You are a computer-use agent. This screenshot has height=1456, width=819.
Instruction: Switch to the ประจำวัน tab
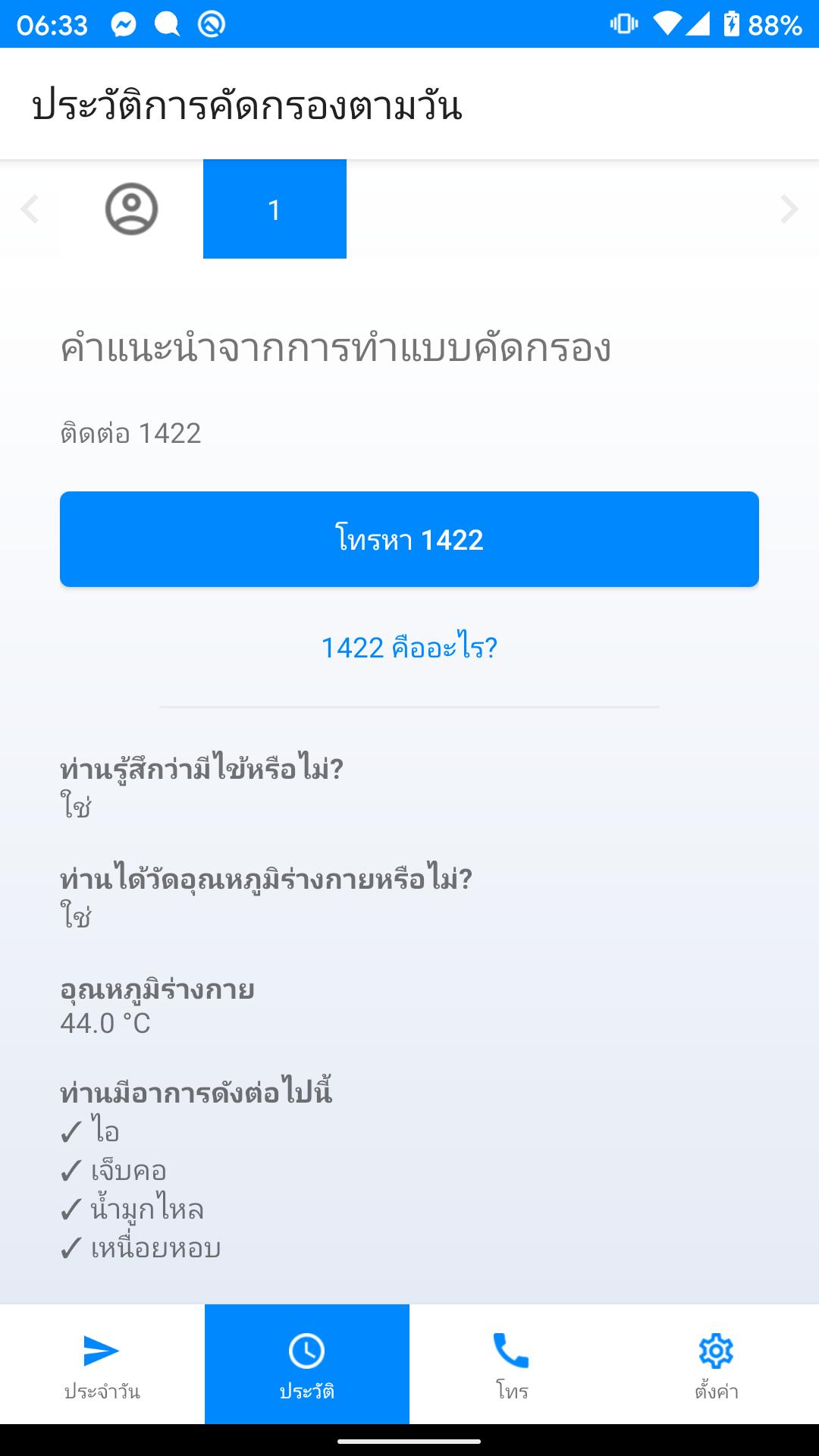pyautogui.click(x=102, y=1364)
